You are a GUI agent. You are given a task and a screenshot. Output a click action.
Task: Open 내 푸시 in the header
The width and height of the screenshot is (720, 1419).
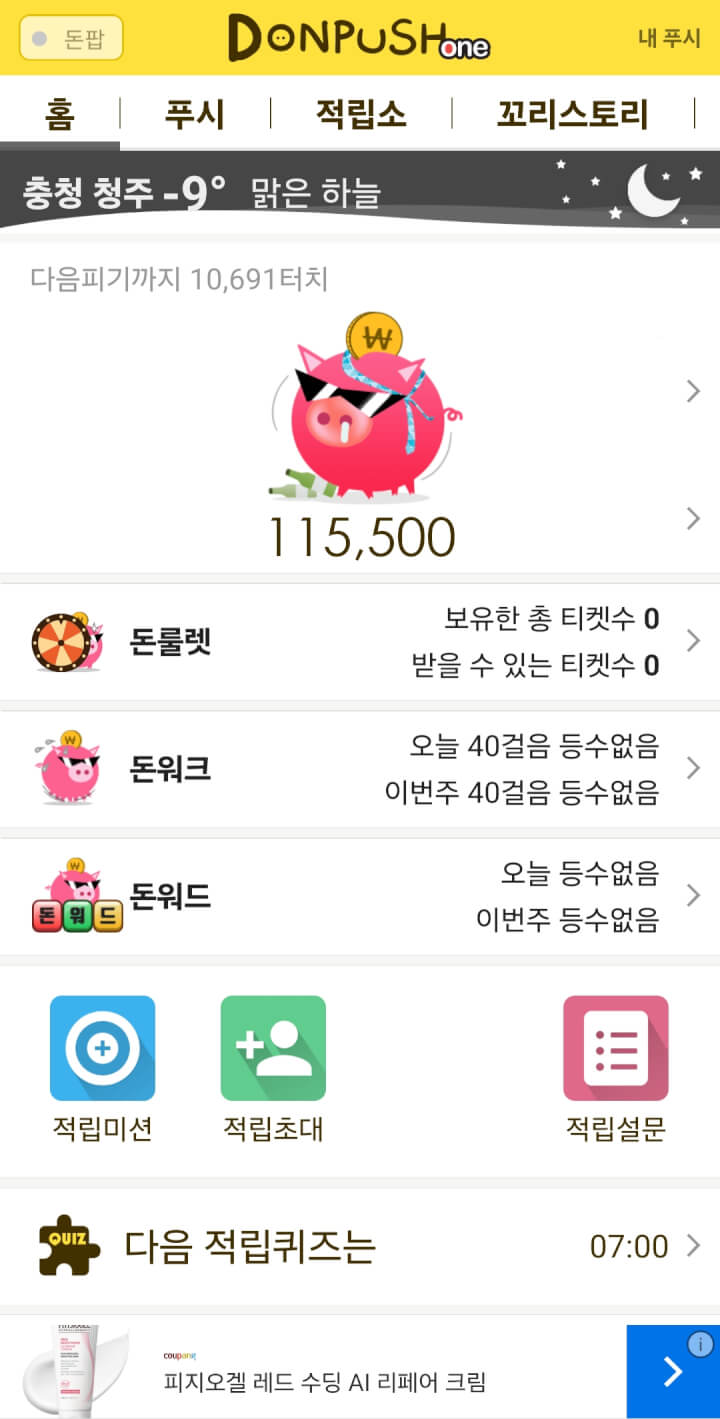[x=669, y=39]
